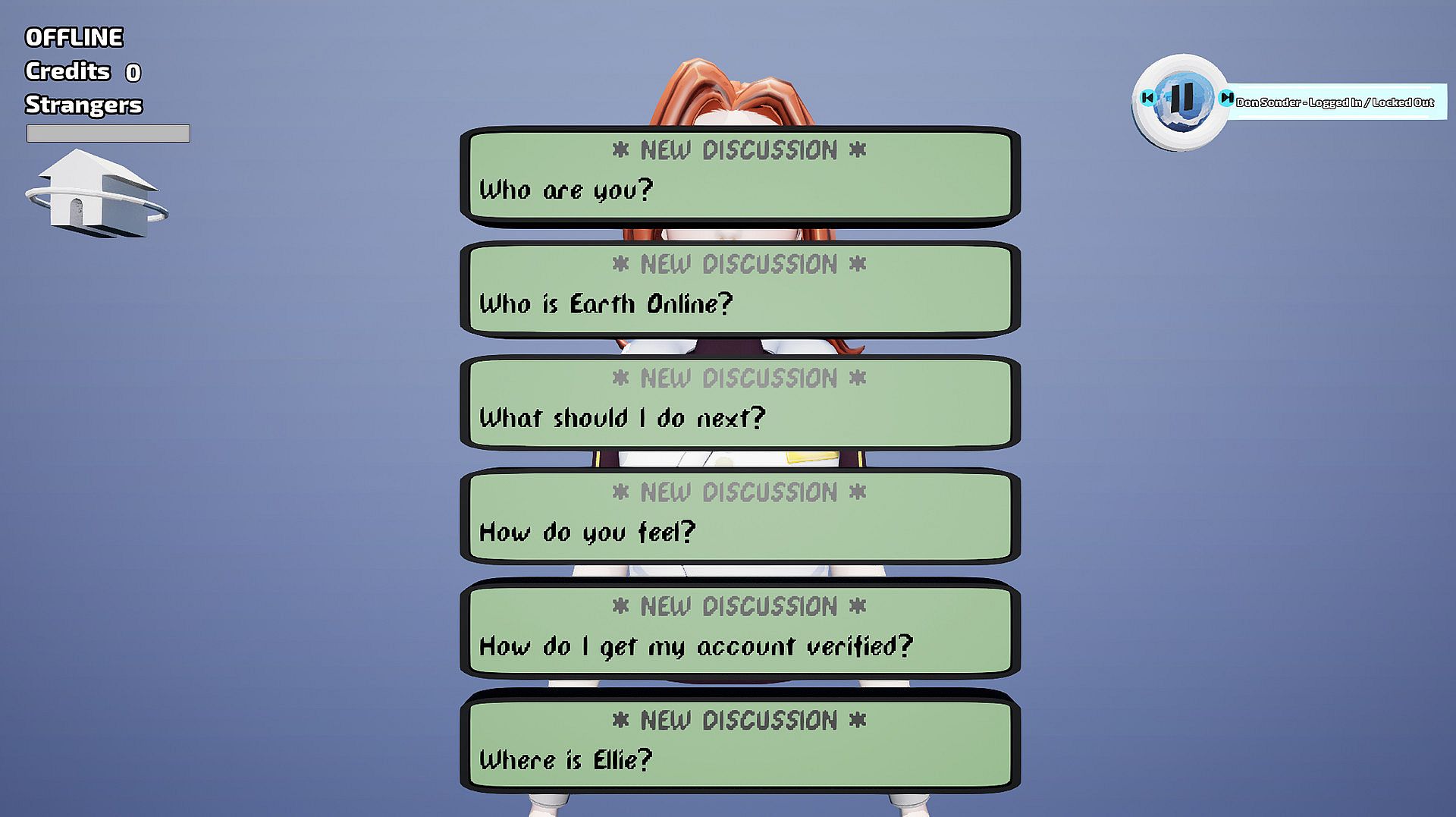Viewport: 1456px width, 817px height.
Task: Choose 'Who is Earth Online?' discussion
Action: tap(739, 290)
